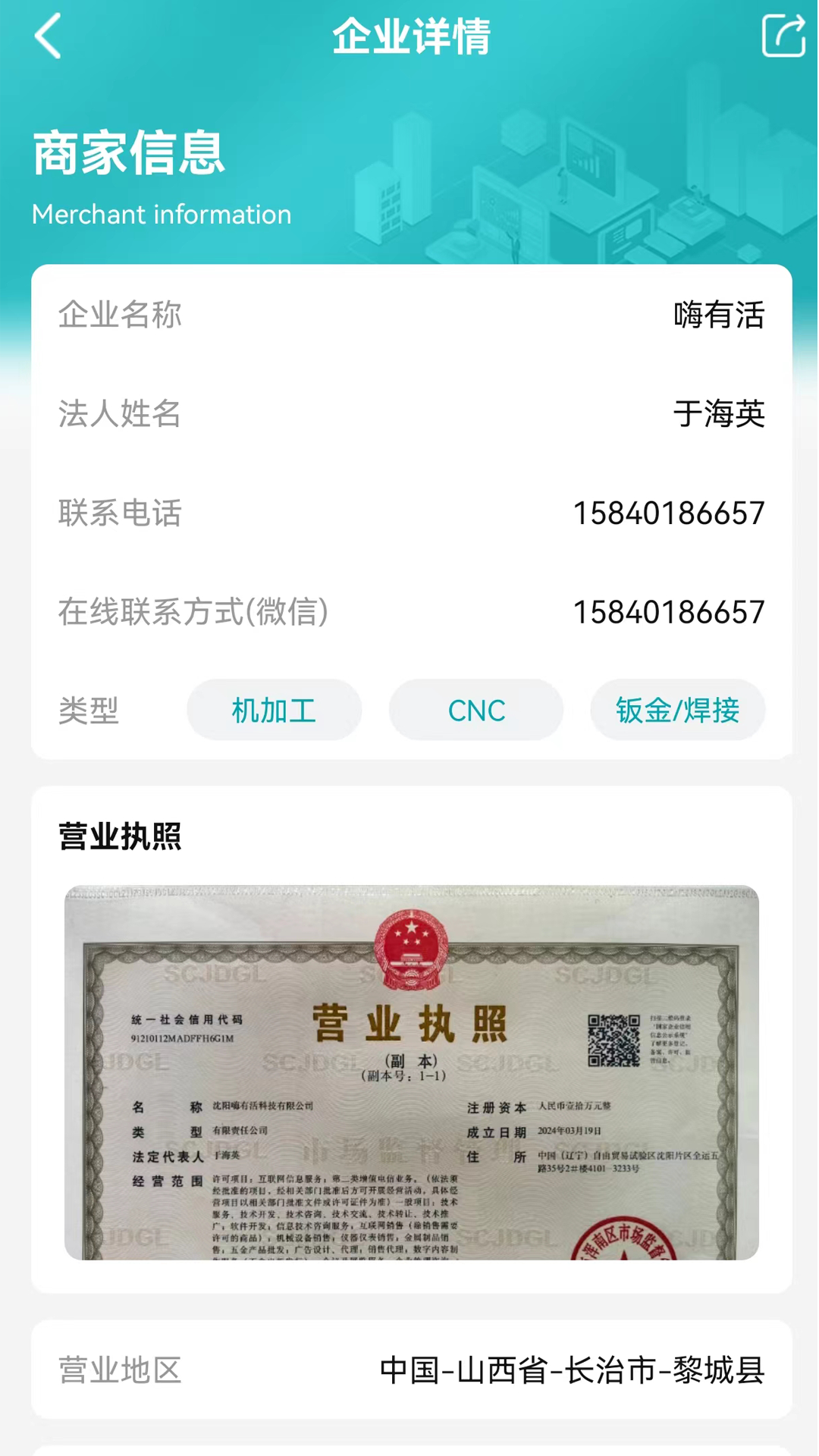Screen dimensions: 819x1456
Task: Choose the 钣金/焊接 type chip
Action: (678, 710)
